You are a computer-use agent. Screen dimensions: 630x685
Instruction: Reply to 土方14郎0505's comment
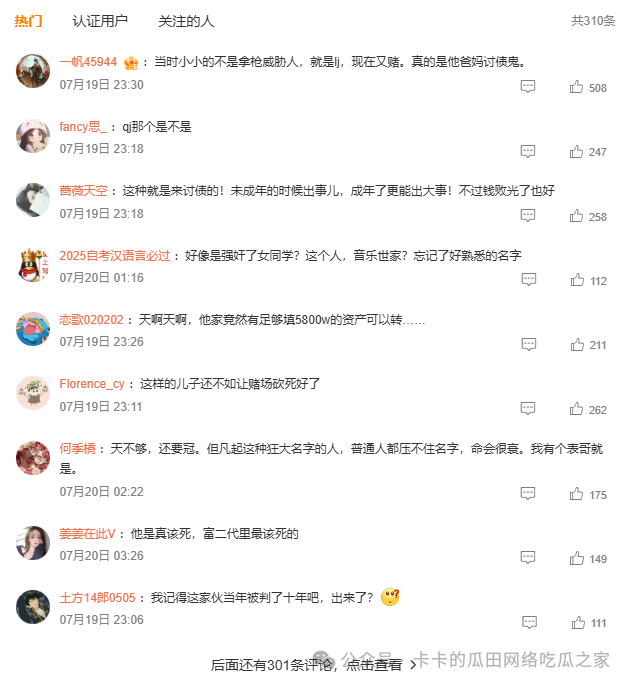(528, 623)
